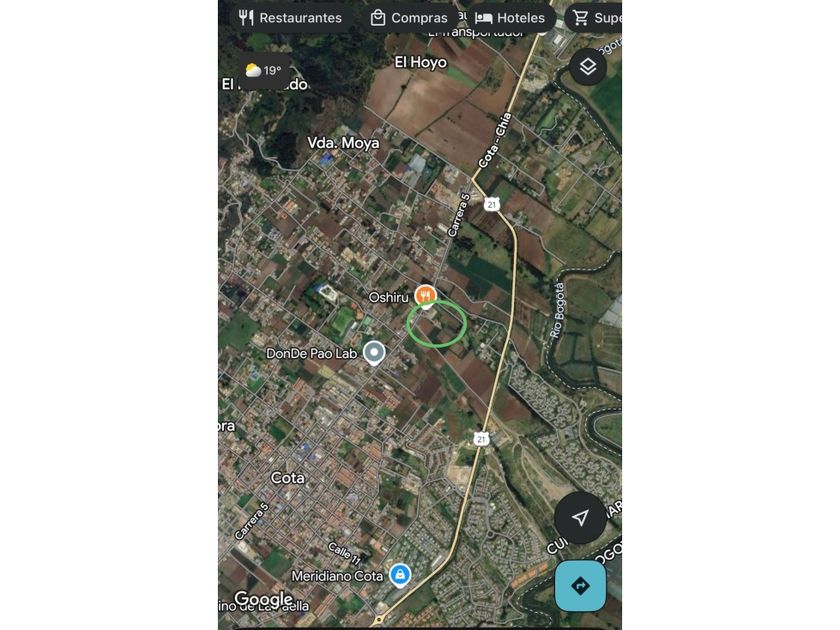The image size is (840, 630).
Task: Tap the Supermercados chip
Action: (x=595, y=18)
